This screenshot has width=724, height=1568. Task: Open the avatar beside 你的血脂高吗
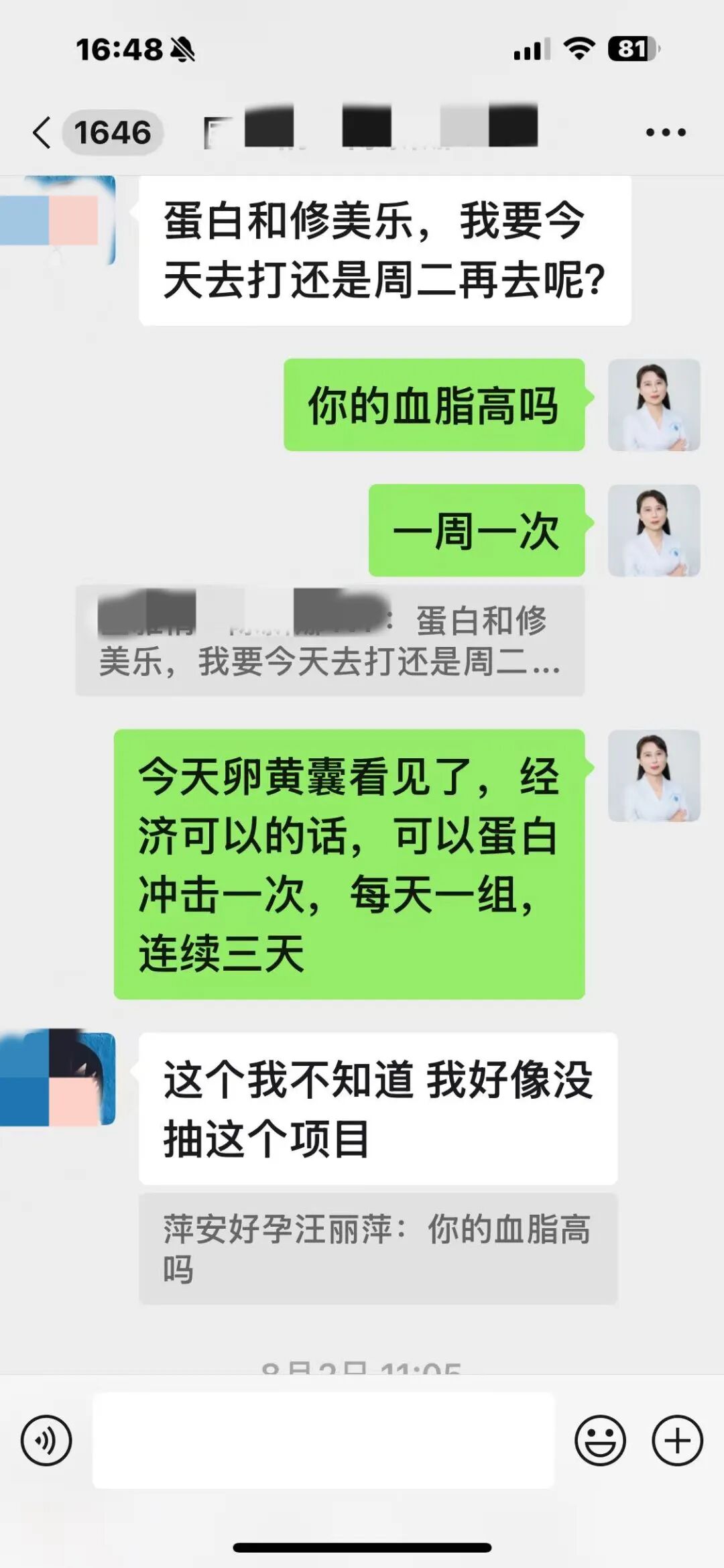[654, 405]
